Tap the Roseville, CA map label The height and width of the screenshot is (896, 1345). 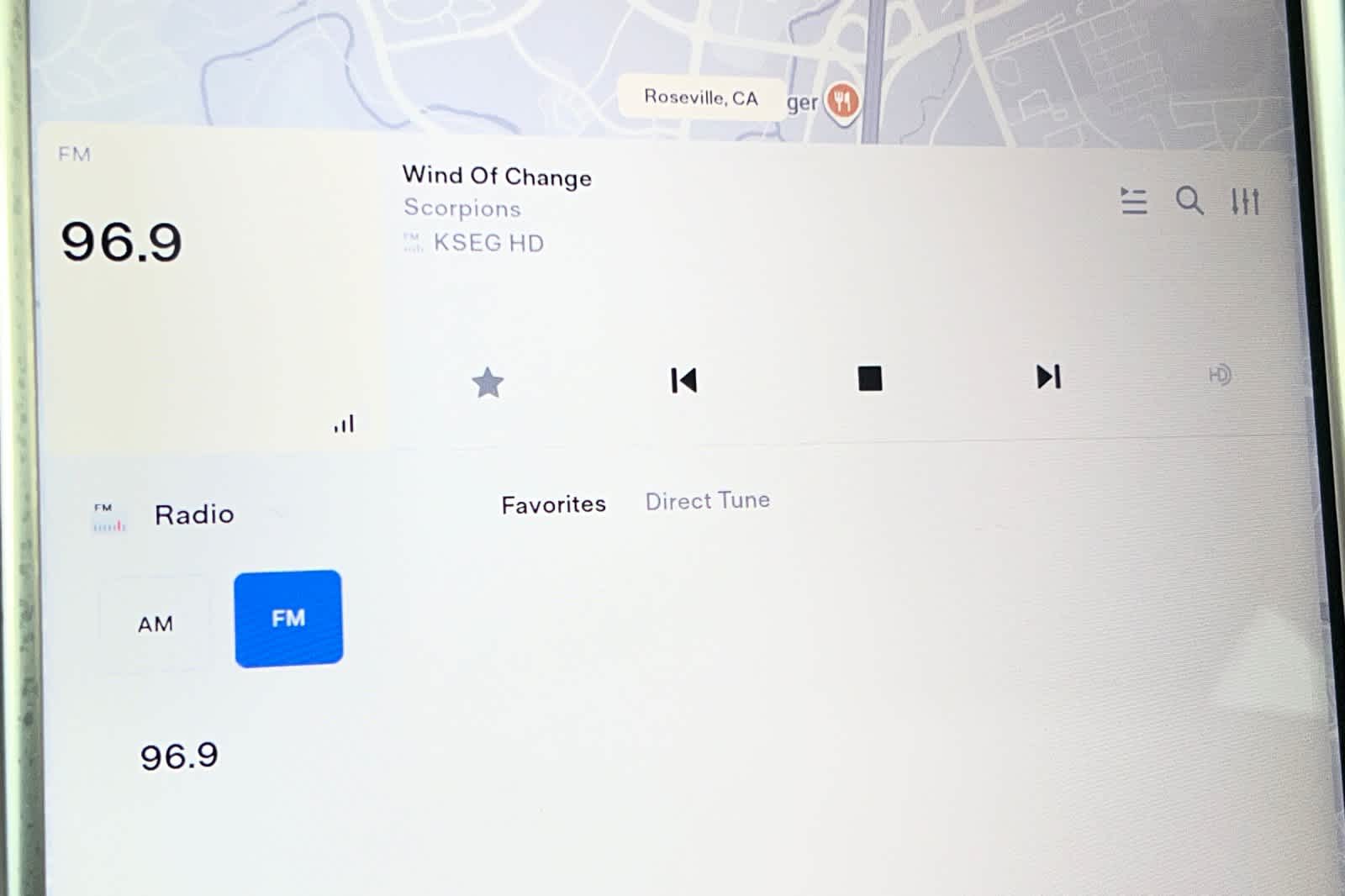(x=700, y=98)
